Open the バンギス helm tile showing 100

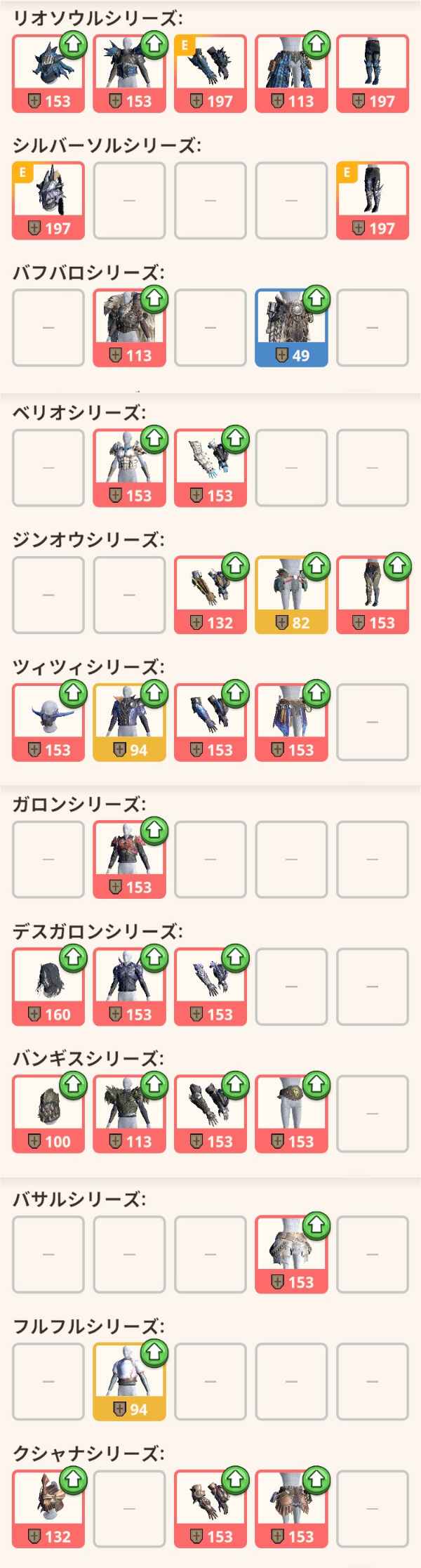pyautogui.click(x=48, y=1114)
